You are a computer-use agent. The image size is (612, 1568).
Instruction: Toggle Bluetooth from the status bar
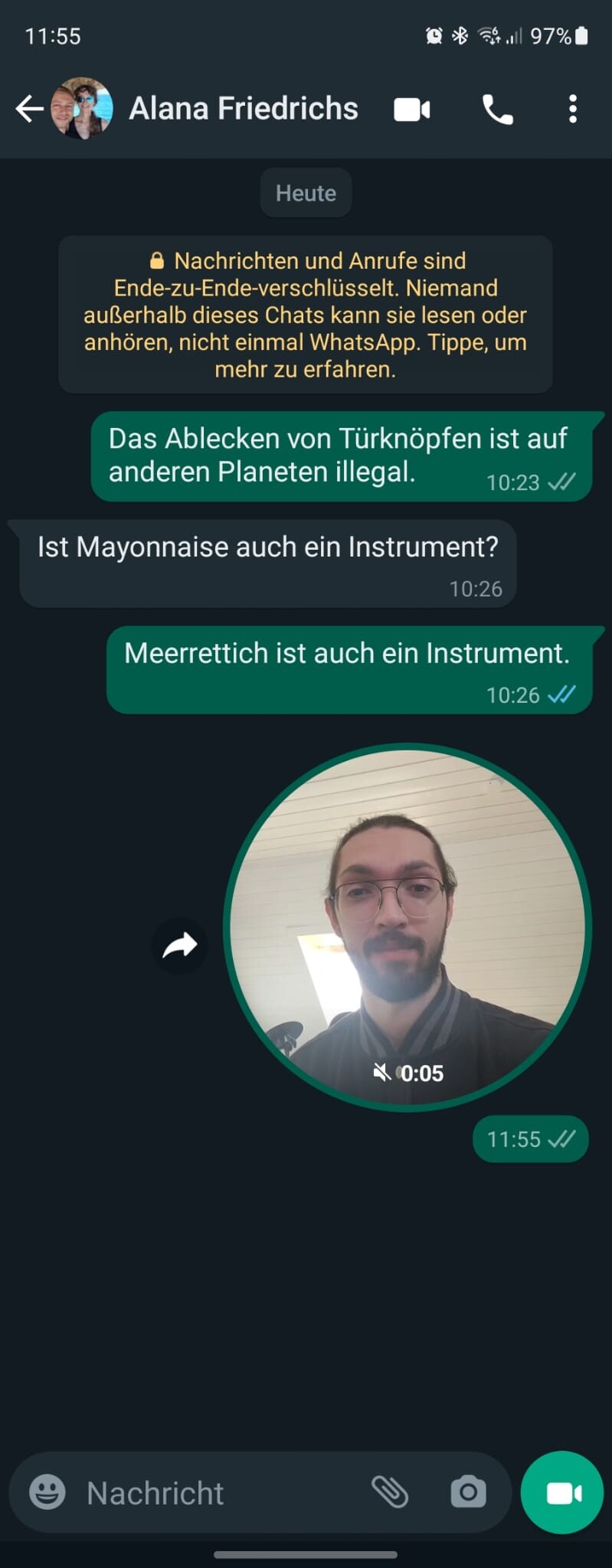tap(460, 35)
